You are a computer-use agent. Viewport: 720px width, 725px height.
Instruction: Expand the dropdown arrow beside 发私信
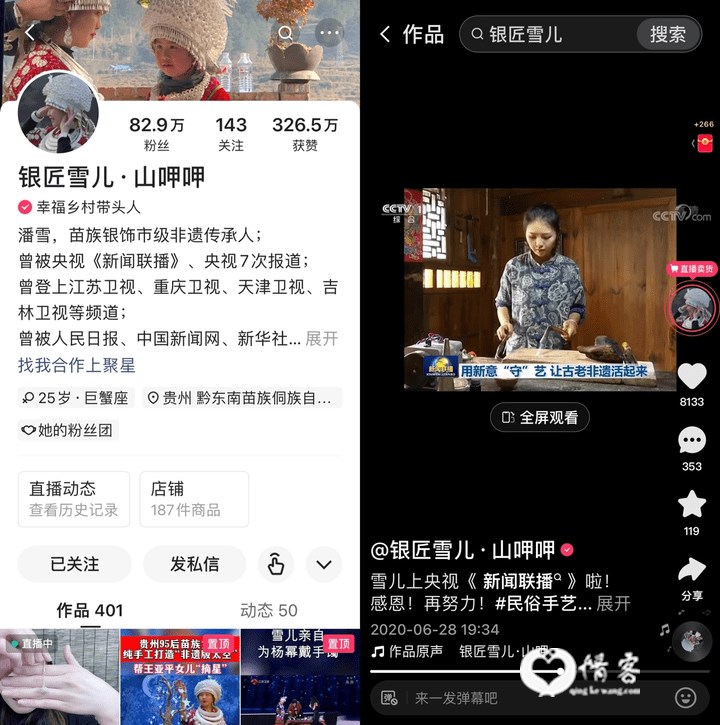coord(323,564)
